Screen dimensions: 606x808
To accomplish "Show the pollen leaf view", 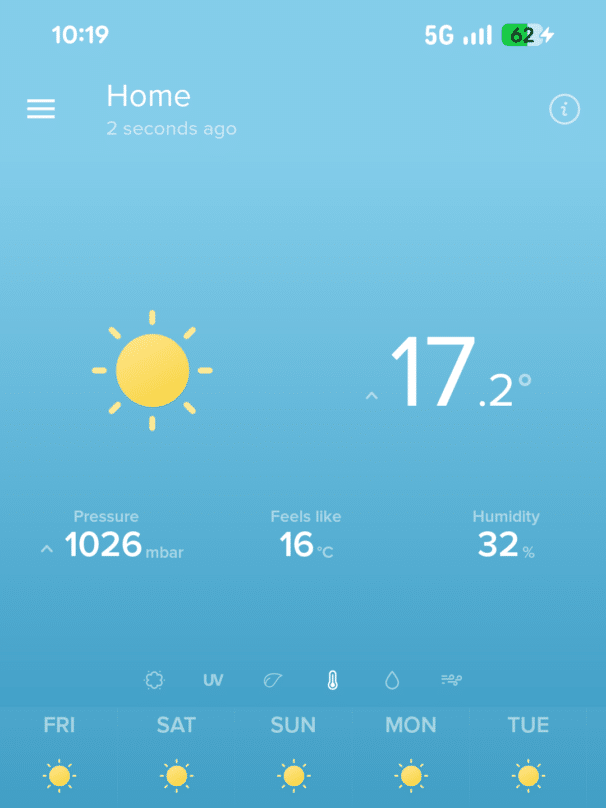I will point(272,681).
